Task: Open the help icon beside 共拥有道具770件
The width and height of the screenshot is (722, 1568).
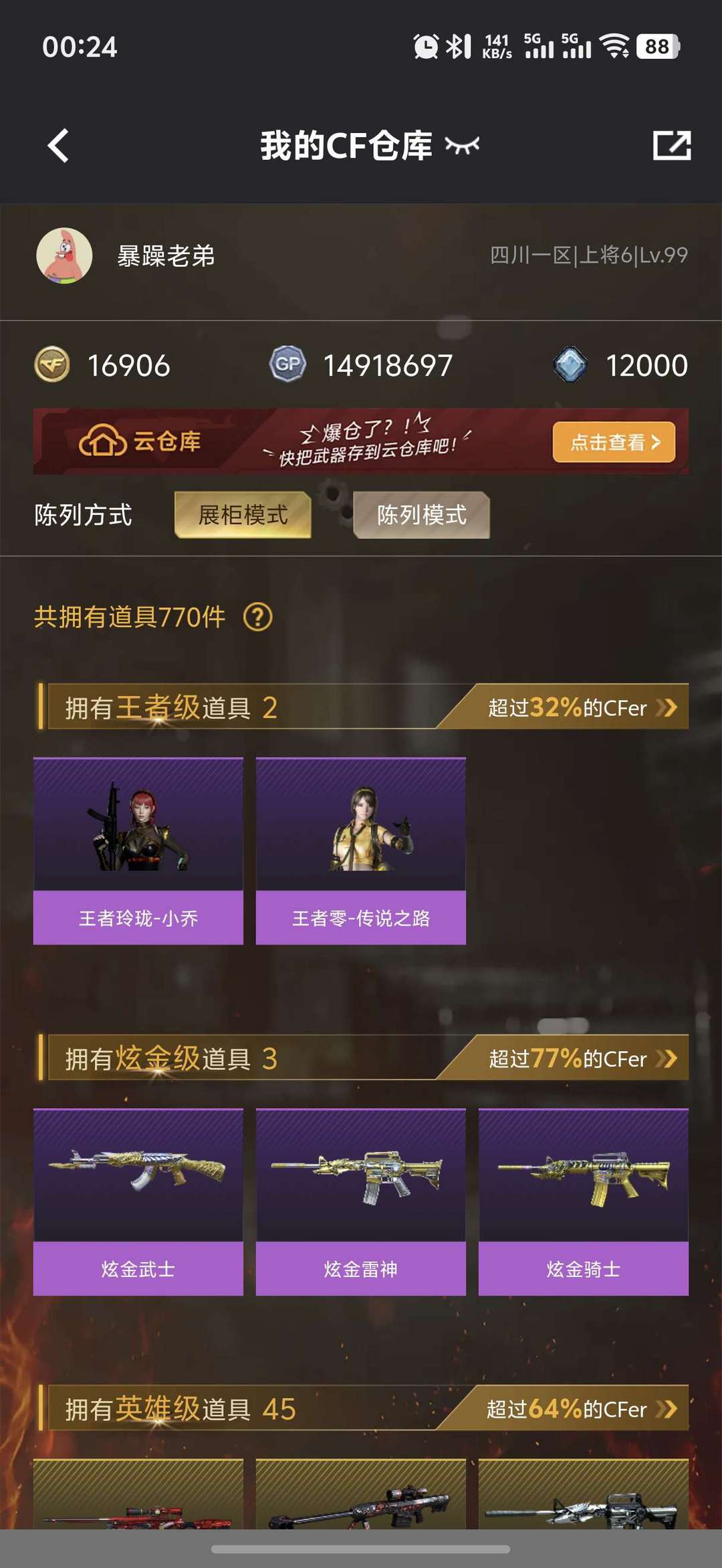Action: pos(258,617)
